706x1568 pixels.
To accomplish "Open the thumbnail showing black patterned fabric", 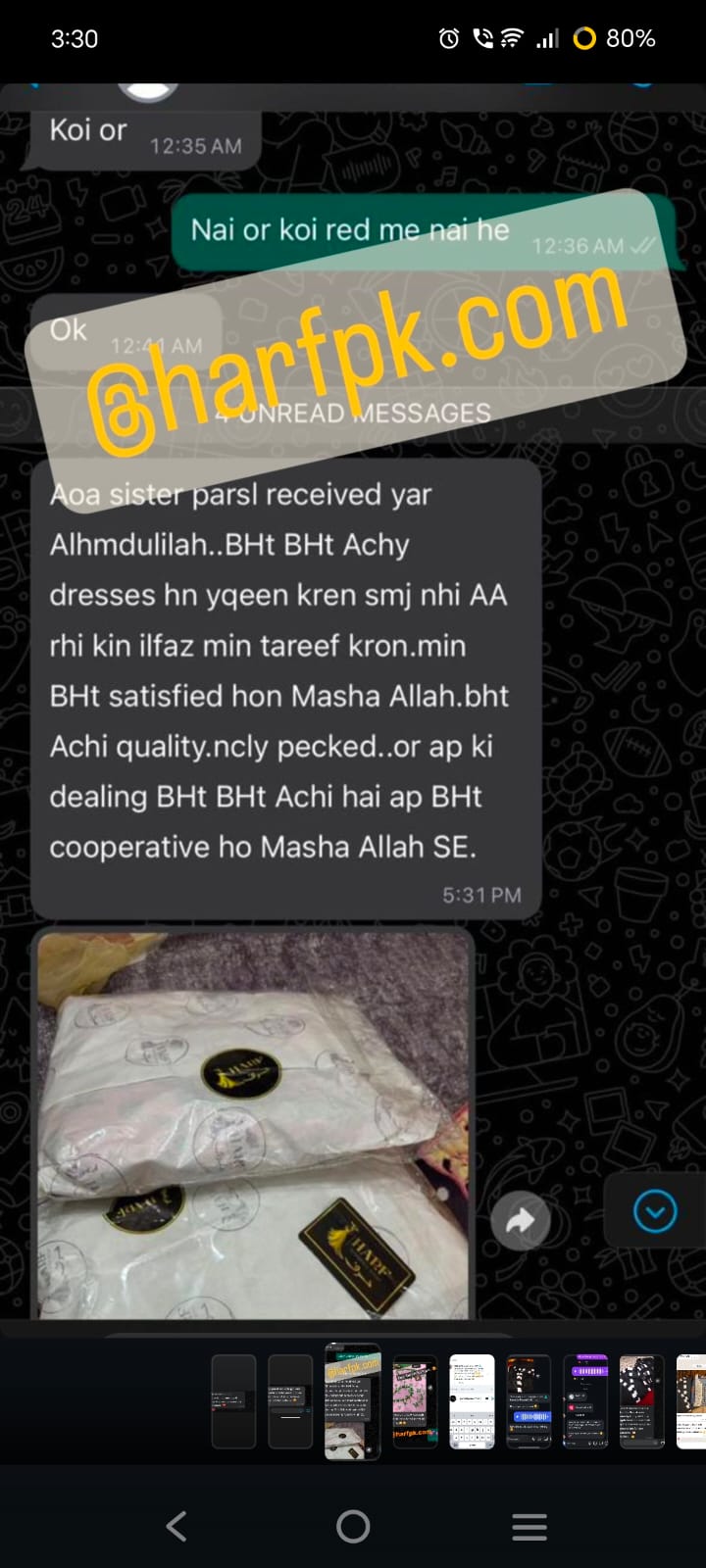I will click(x=642, y=1401).
